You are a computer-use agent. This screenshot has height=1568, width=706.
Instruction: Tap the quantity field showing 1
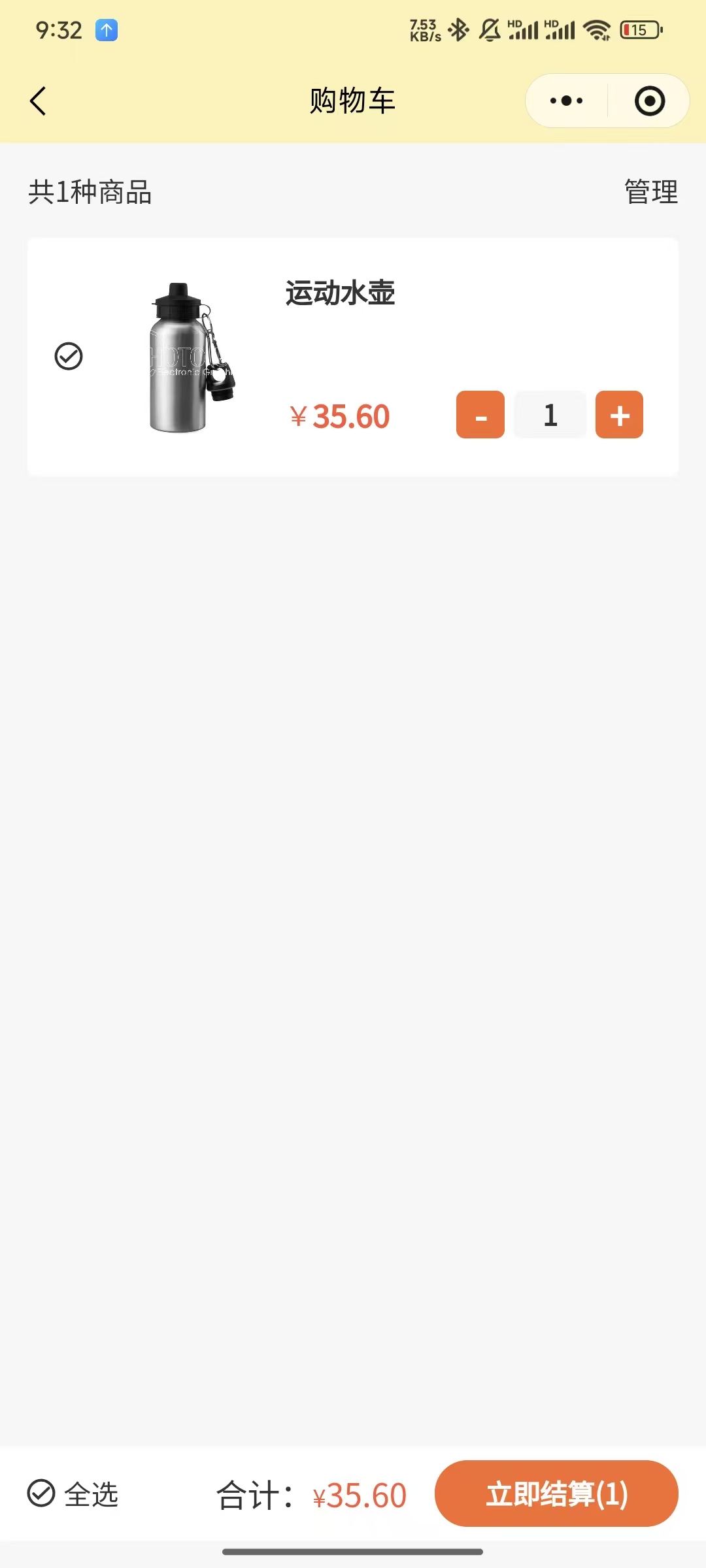pos(550,415)
